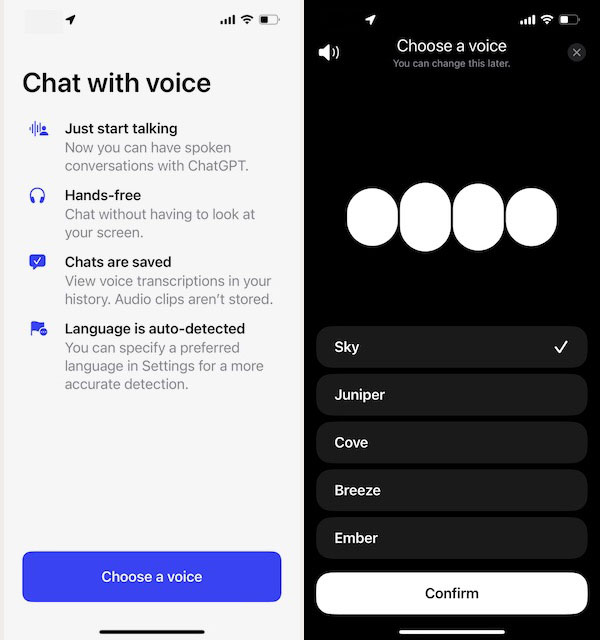Select the Sky voice
The image size is (600, 640).
tap(451, 347)
